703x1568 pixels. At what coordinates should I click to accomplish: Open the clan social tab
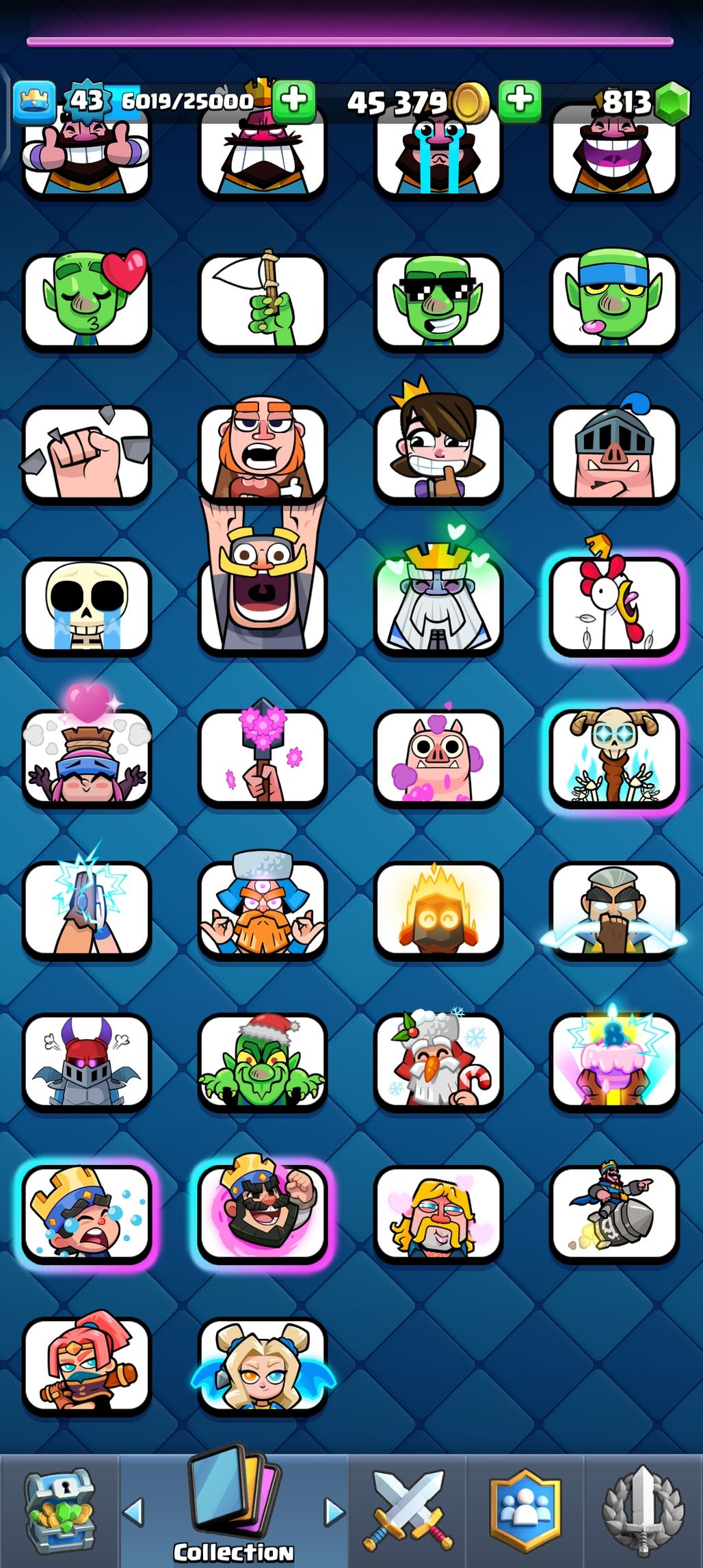point(525,1511)
